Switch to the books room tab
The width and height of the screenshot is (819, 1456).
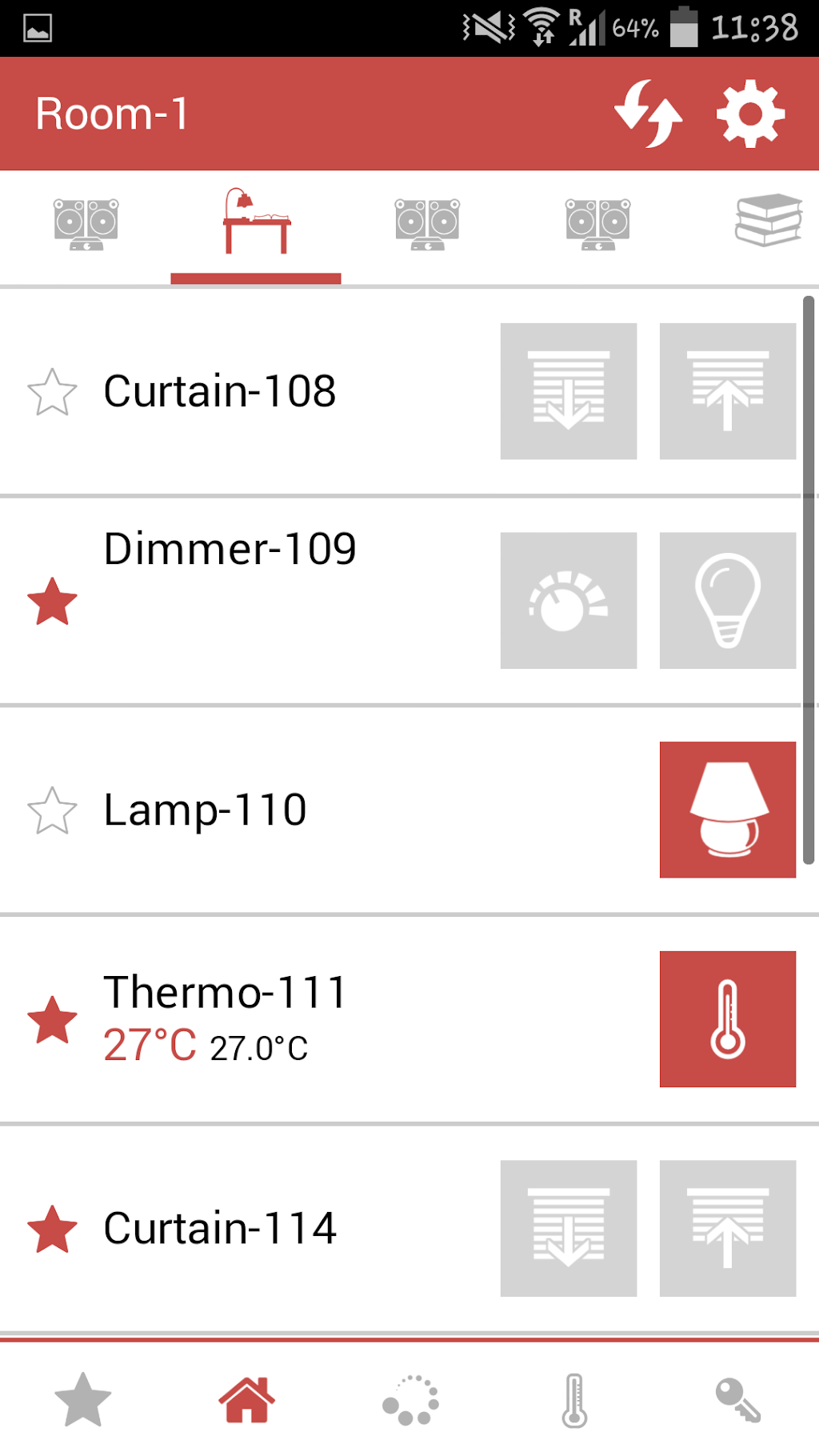(768, 221)
